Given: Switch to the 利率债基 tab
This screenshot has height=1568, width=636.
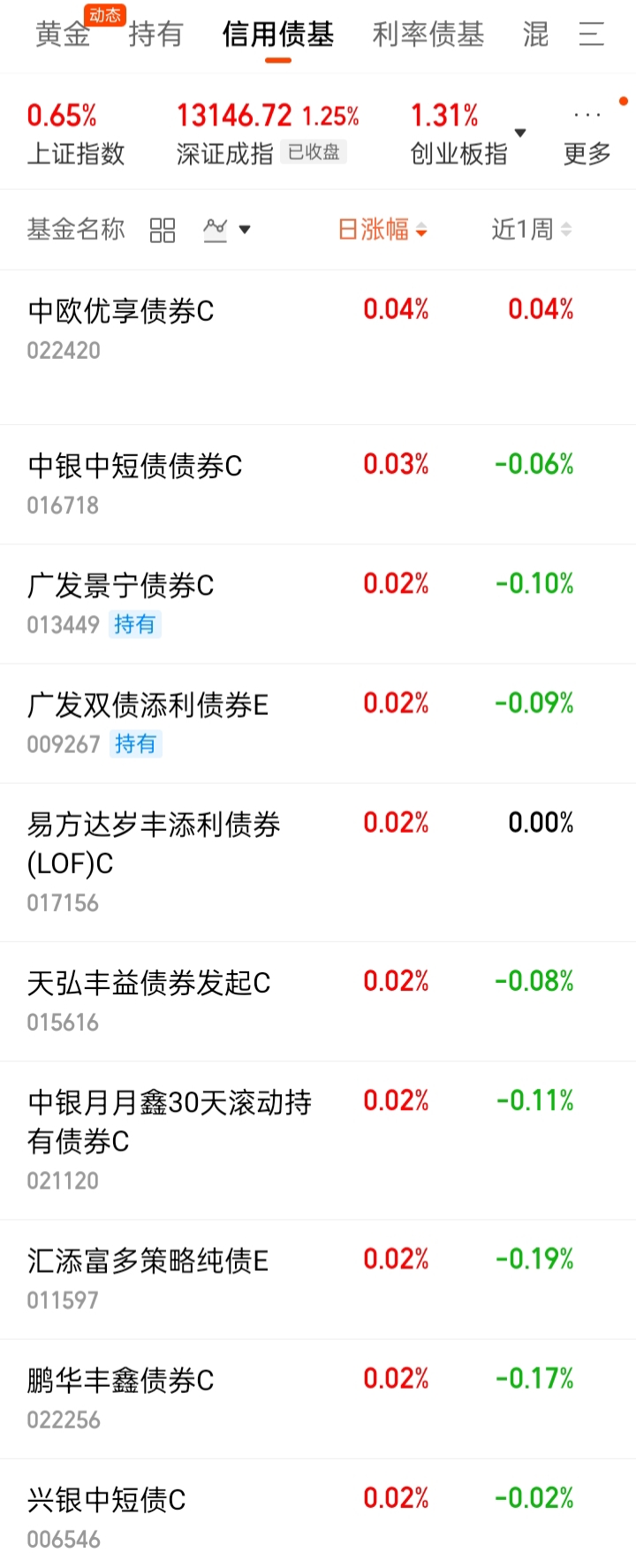Looking at the screenshot, I should [x=428, y=34].
